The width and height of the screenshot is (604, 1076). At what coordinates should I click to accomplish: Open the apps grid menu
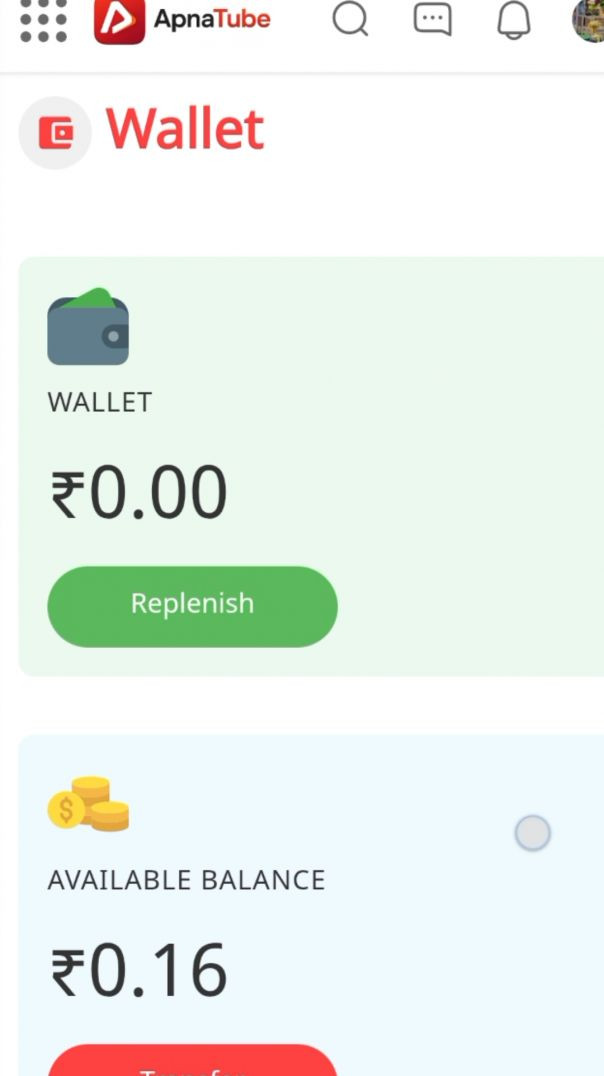(43, 20)
